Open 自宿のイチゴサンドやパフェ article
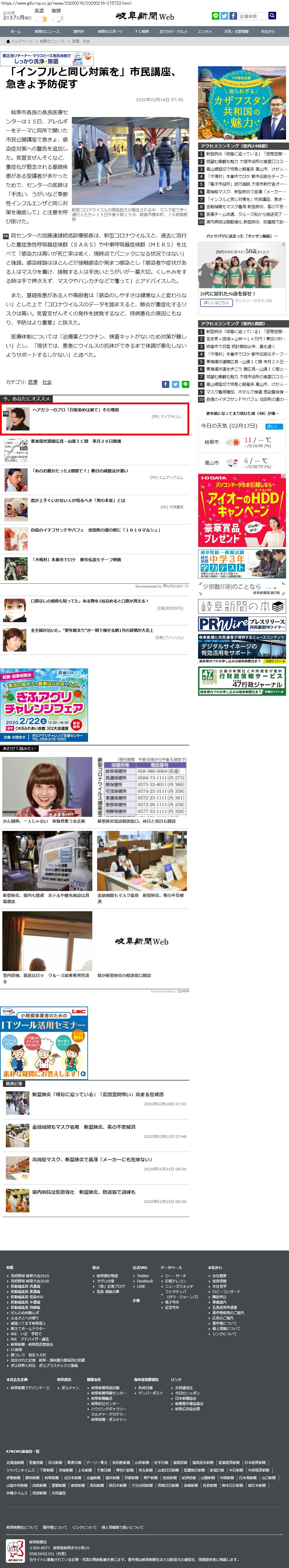Viewport: 289px width, 1568px height. [96, 530]
